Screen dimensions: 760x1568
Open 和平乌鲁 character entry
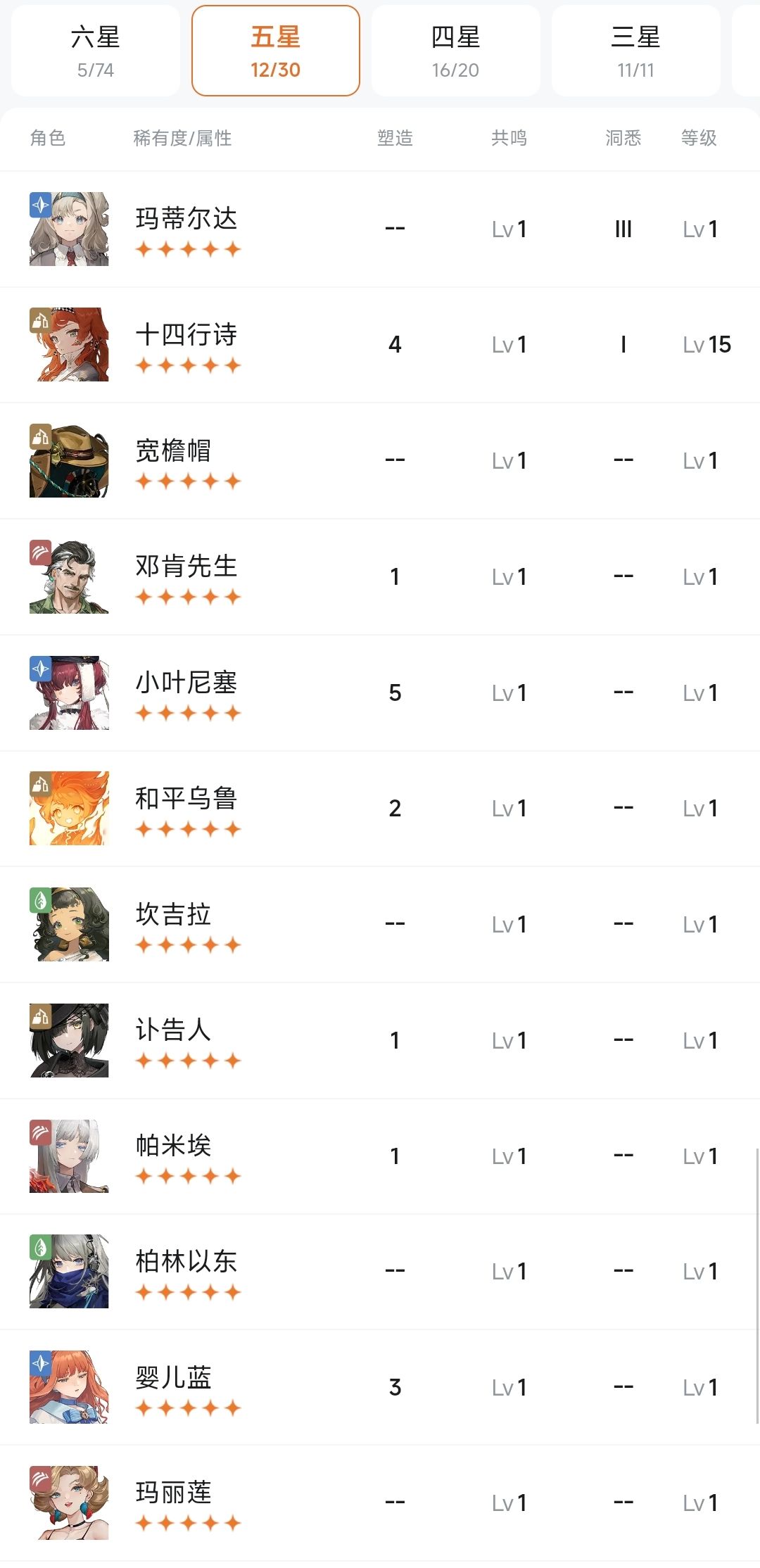pyautogui.click(x=380, y=809)
